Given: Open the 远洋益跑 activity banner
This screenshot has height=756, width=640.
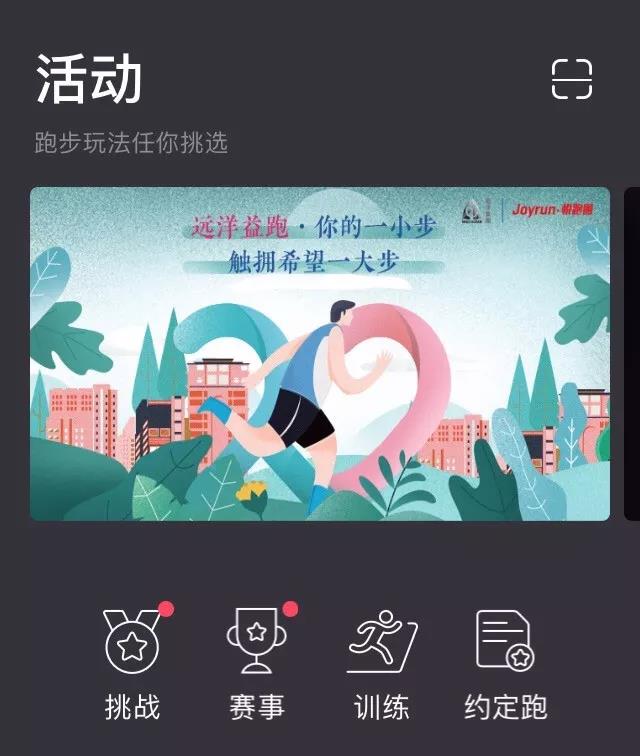Looking at the screenshot, I should click(x=319, y=353).
